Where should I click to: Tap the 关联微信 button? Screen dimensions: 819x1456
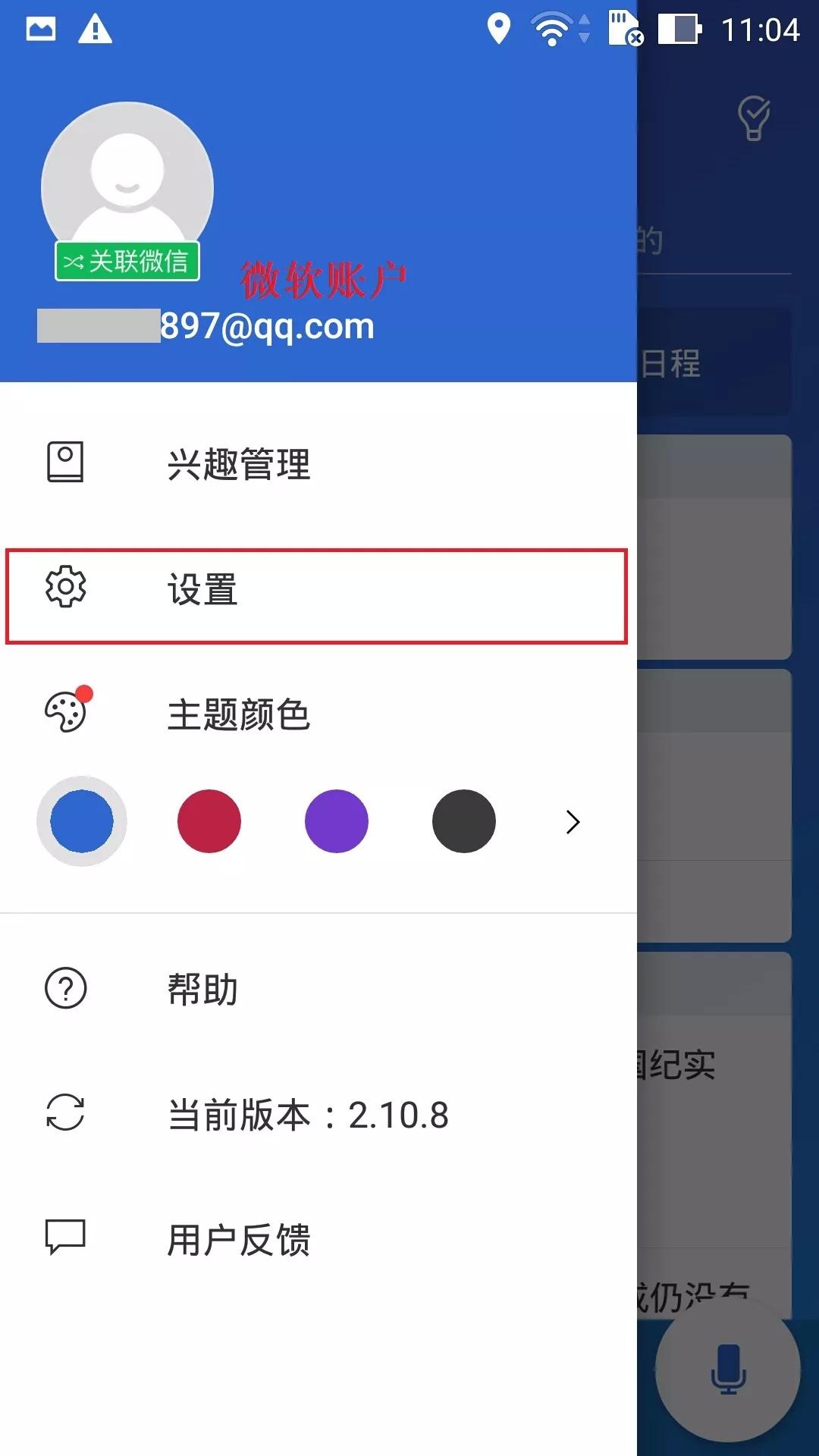tap(127, 262)
